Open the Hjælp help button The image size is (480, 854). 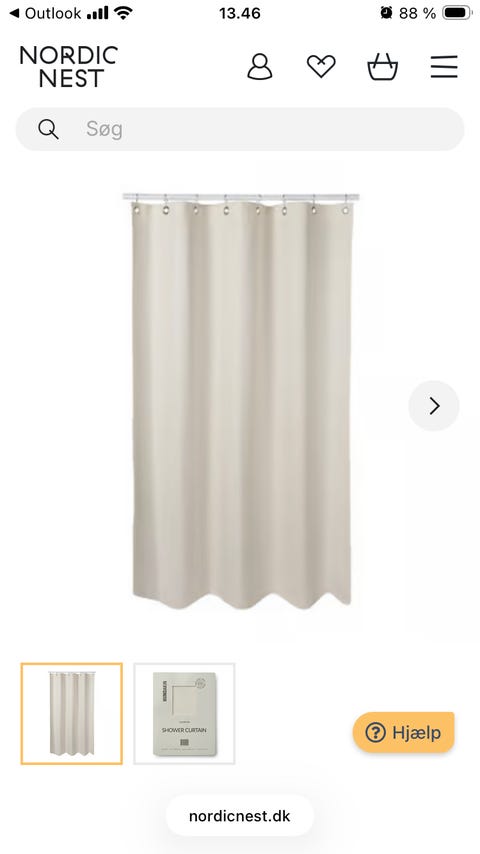(403, 733)
